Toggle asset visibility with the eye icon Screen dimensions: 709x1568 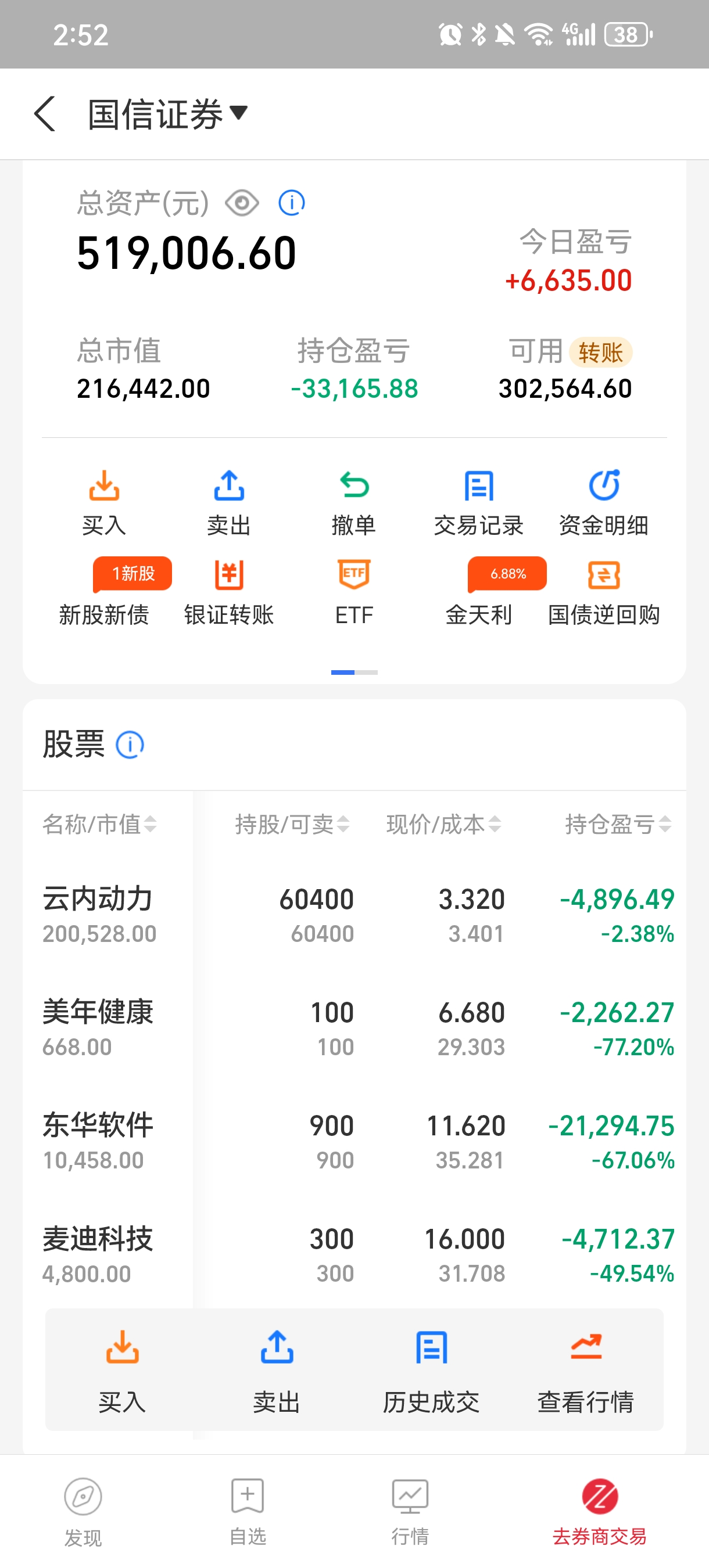241,203
